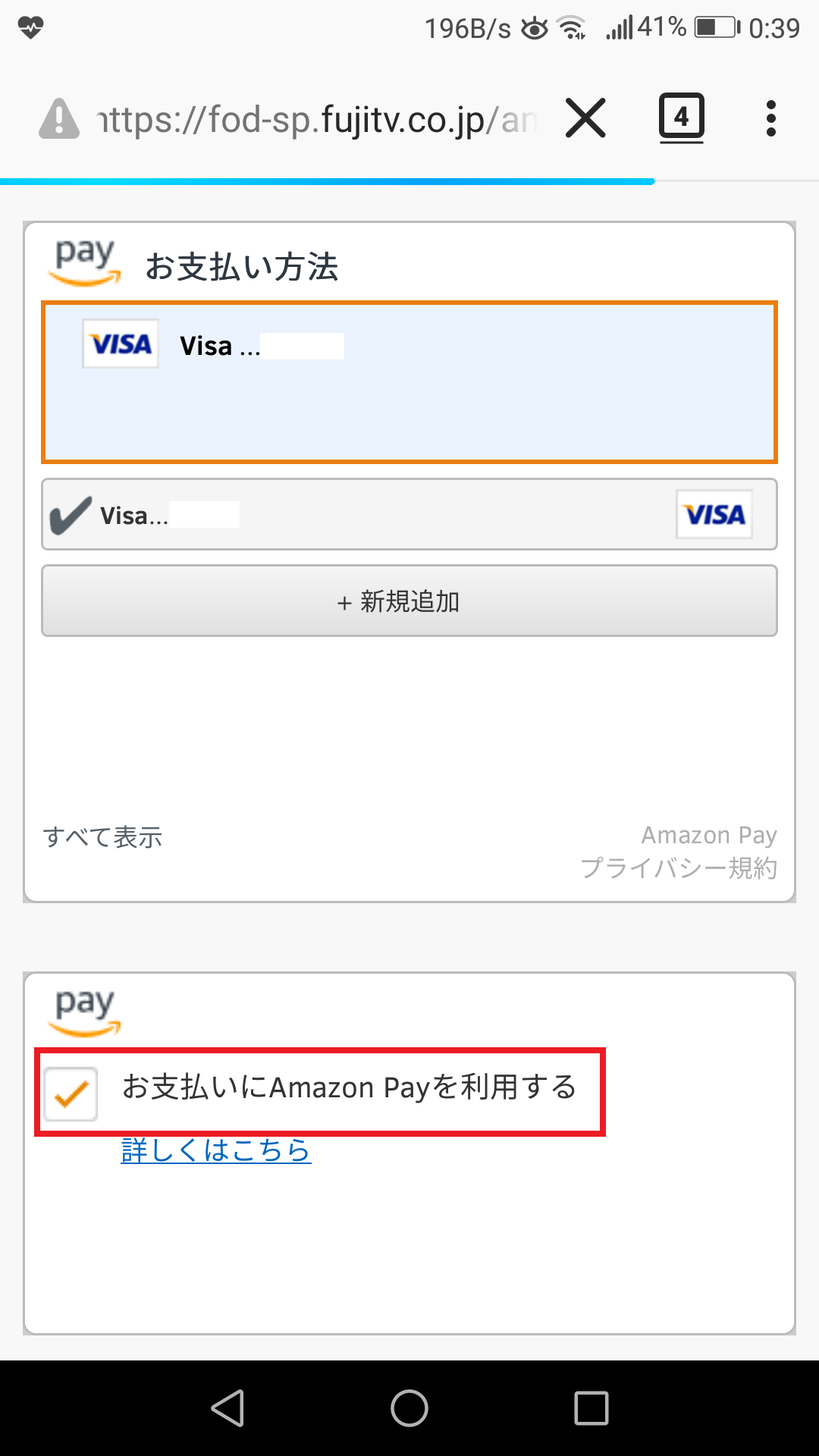Open the browser overflow menu

(x=770, y=118)
